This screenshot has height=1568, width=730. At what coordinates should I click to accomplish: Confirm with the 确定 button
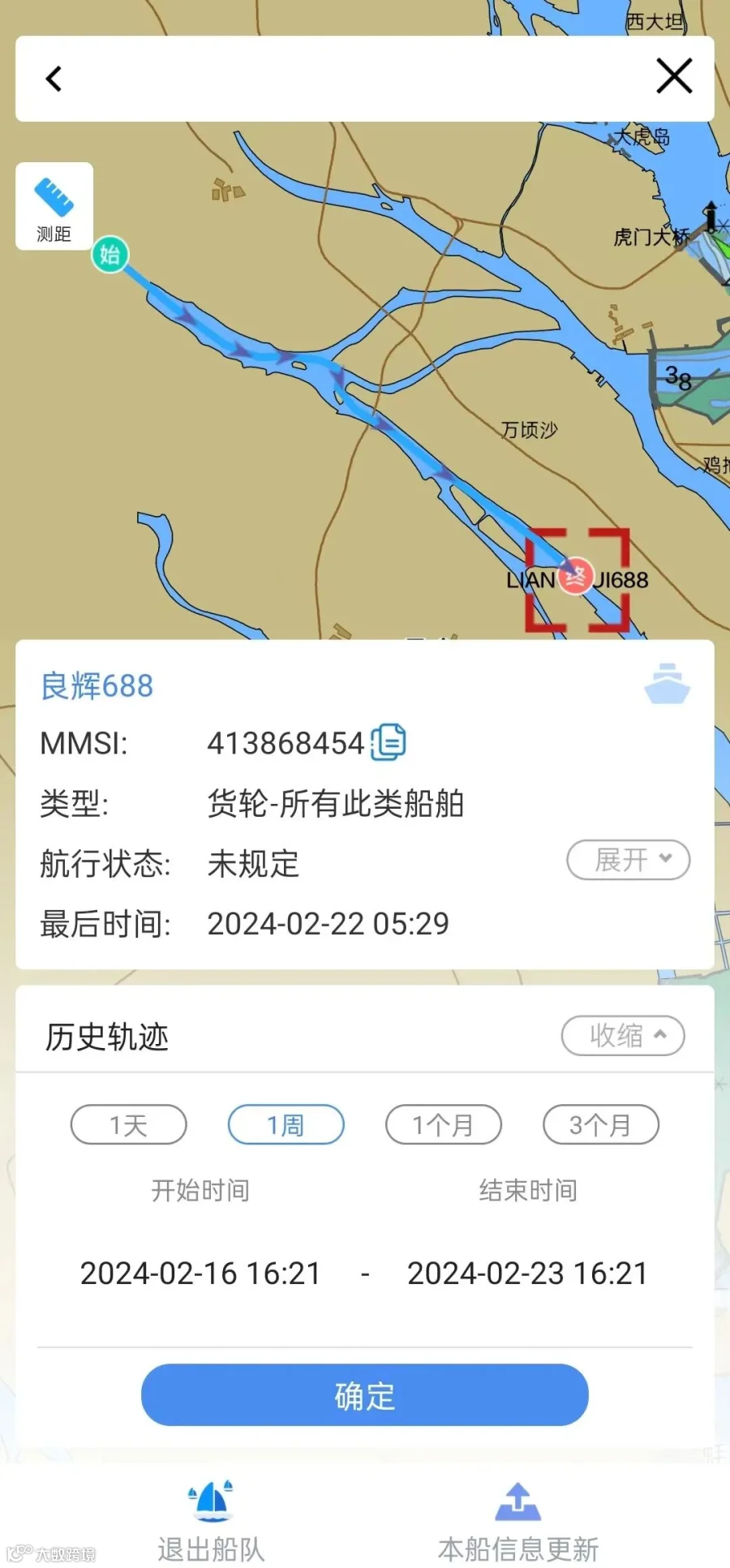click(365, 1395)
